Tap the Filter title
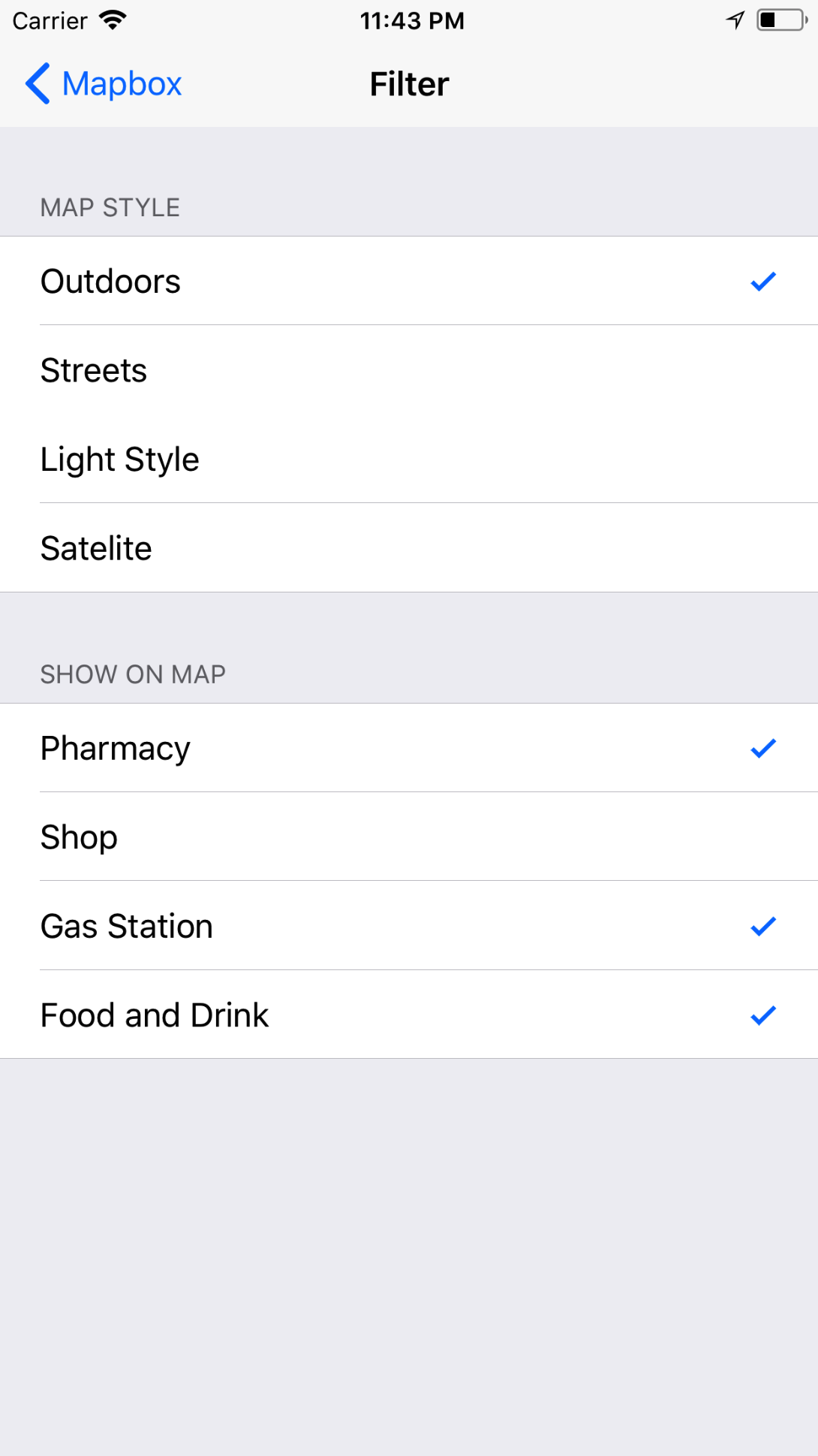Viewport: 818px width, 1456px height. coord(409,83)
